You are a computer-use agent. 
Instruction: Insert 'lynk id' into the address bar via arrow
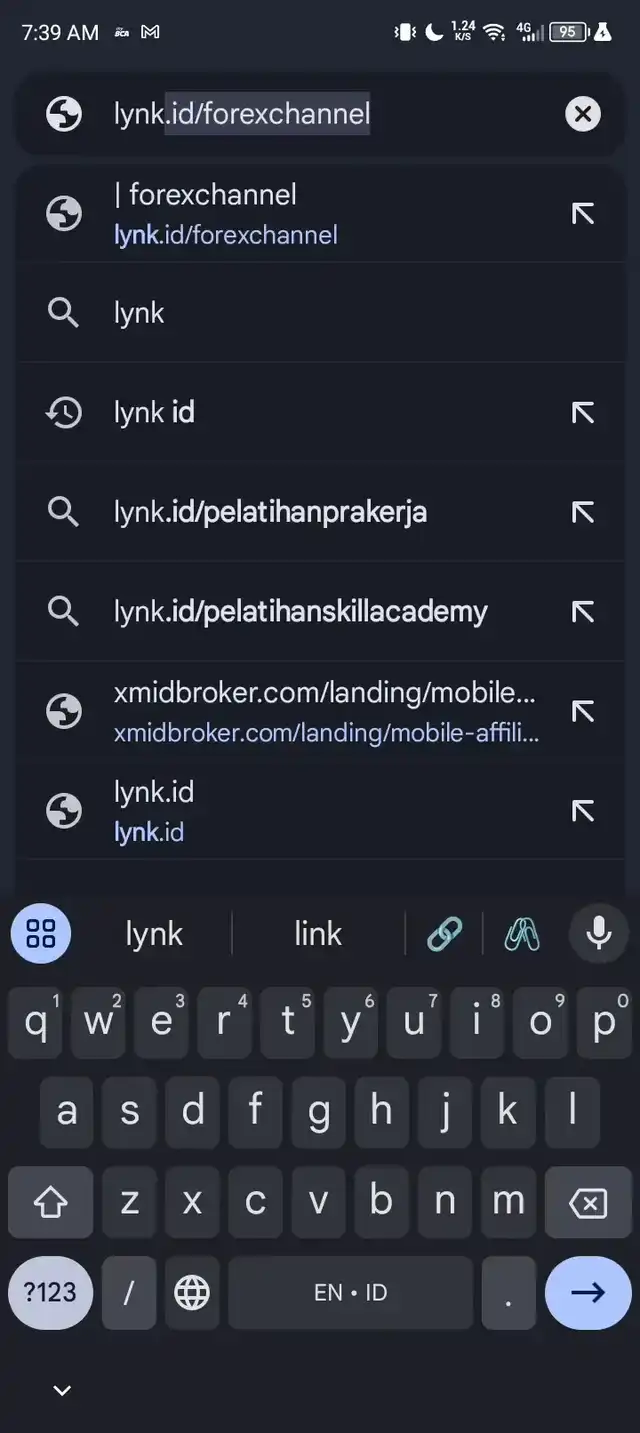[x=583, y=412]
